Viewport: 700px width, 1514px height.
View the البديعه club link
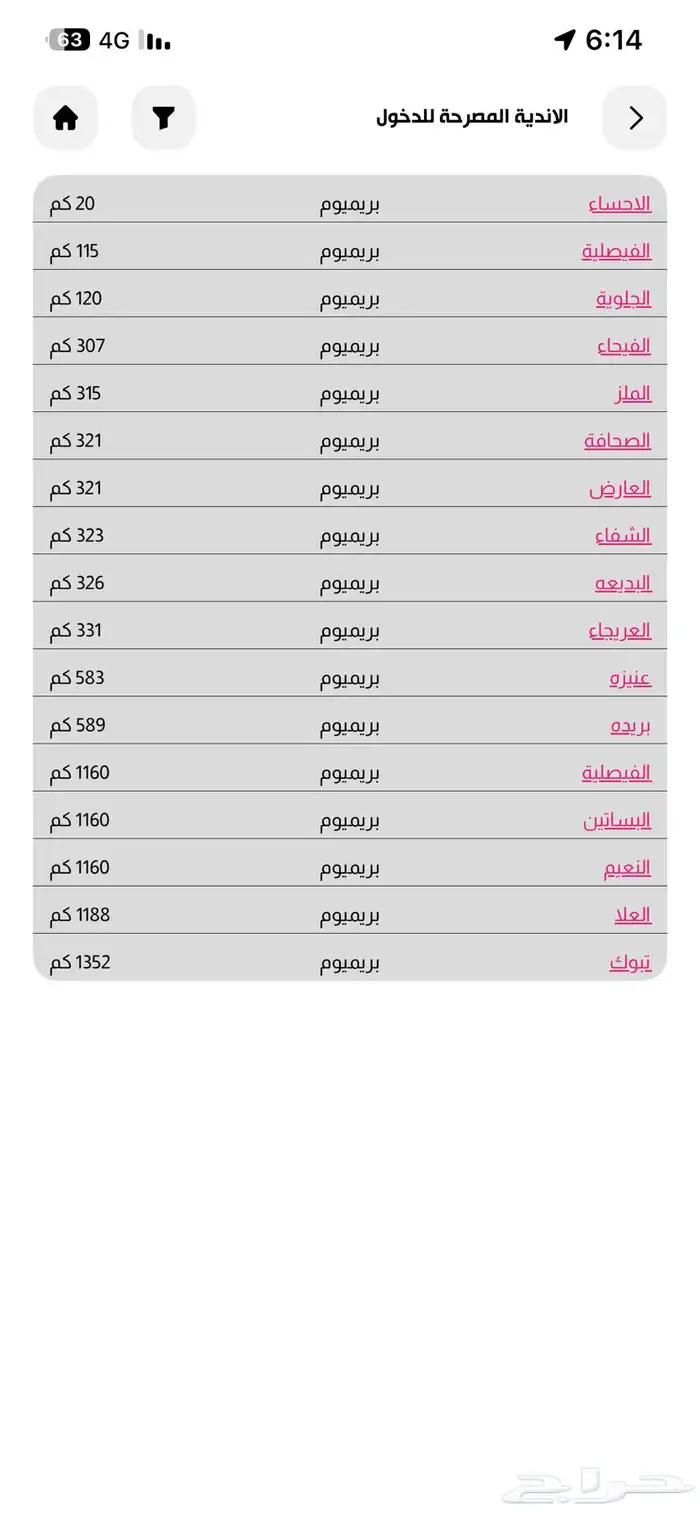tap(623, 583)
